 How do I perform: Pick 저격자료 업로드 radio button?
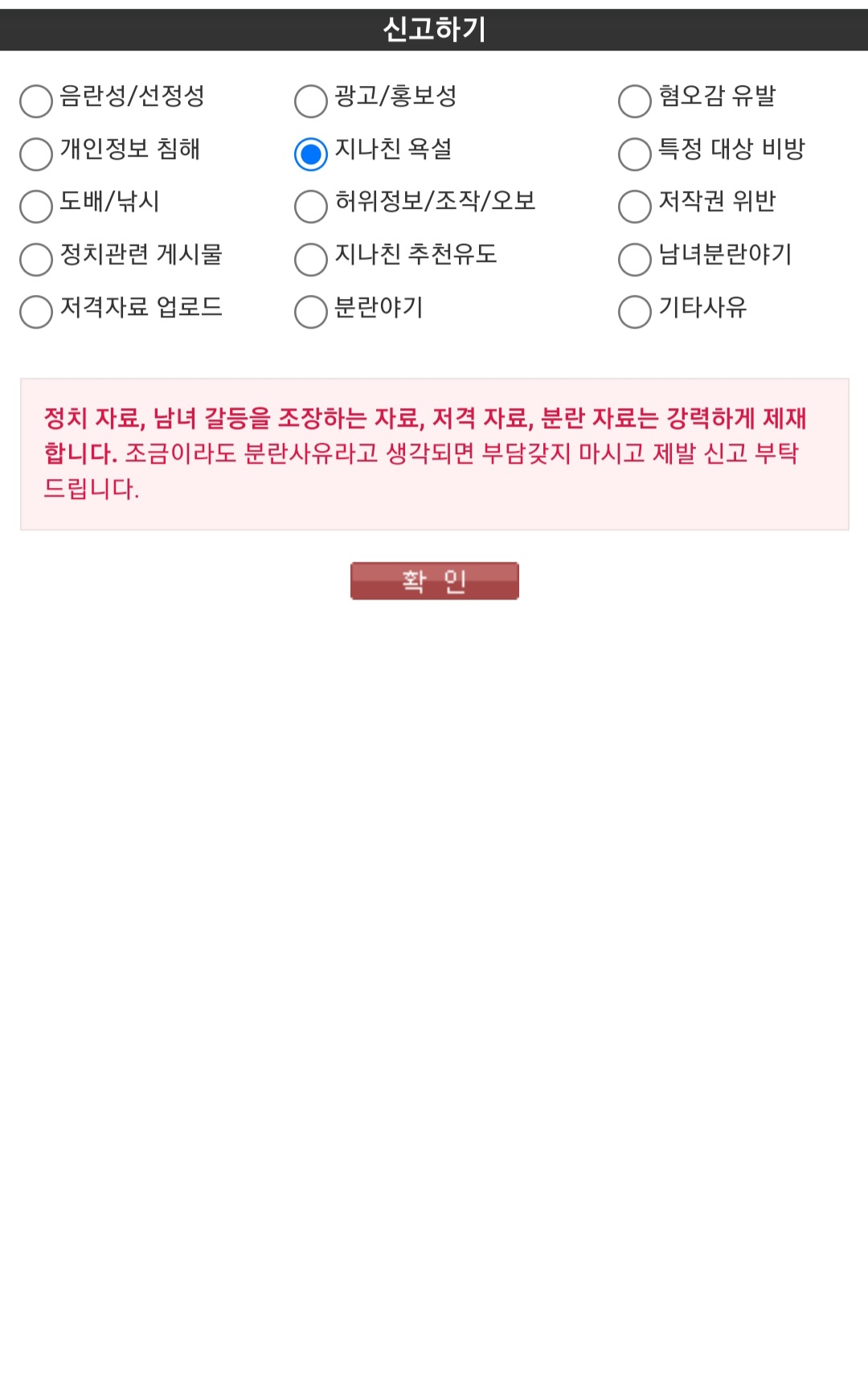[36, 312]
